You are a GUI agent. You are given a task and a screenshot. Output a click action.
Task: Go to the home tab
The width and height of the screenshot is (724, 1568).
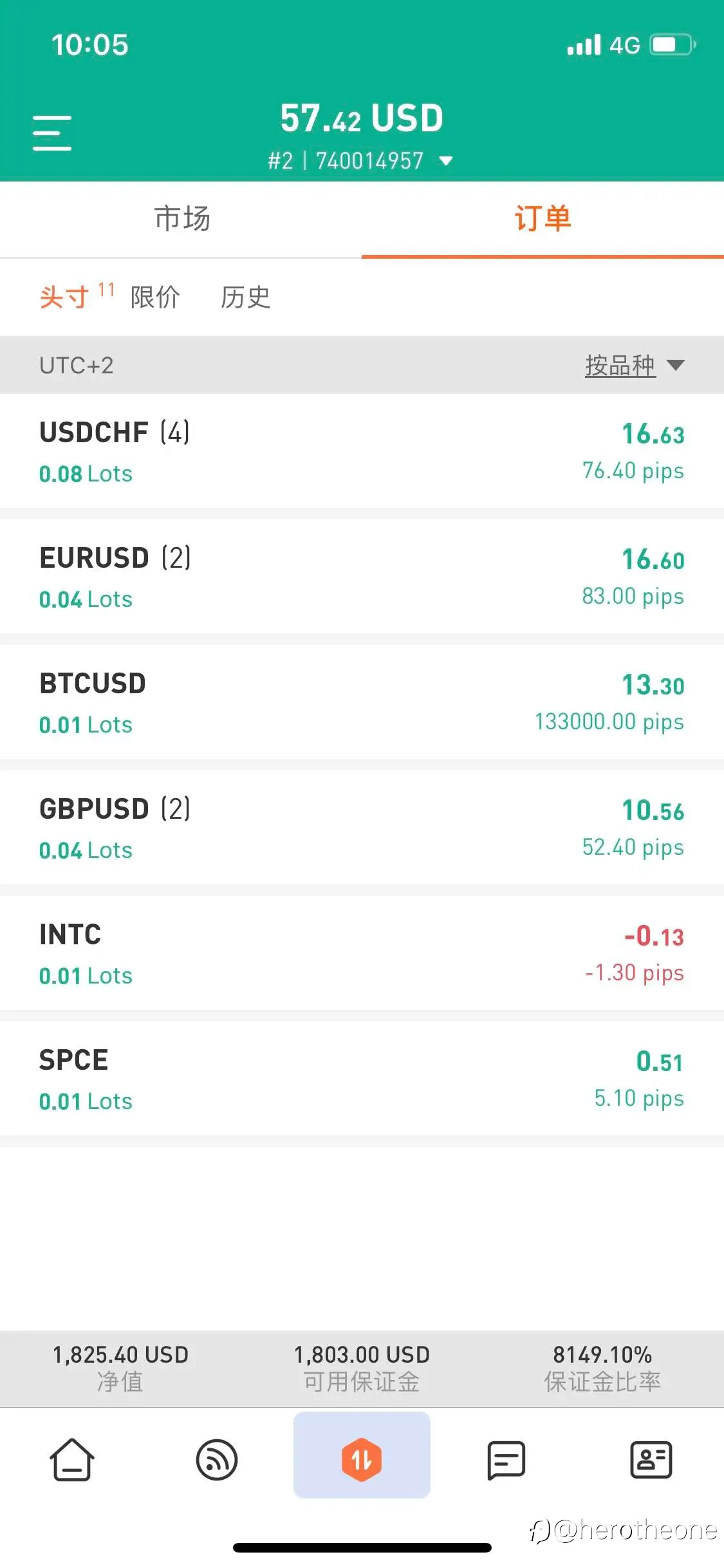tap(72, 1460)
